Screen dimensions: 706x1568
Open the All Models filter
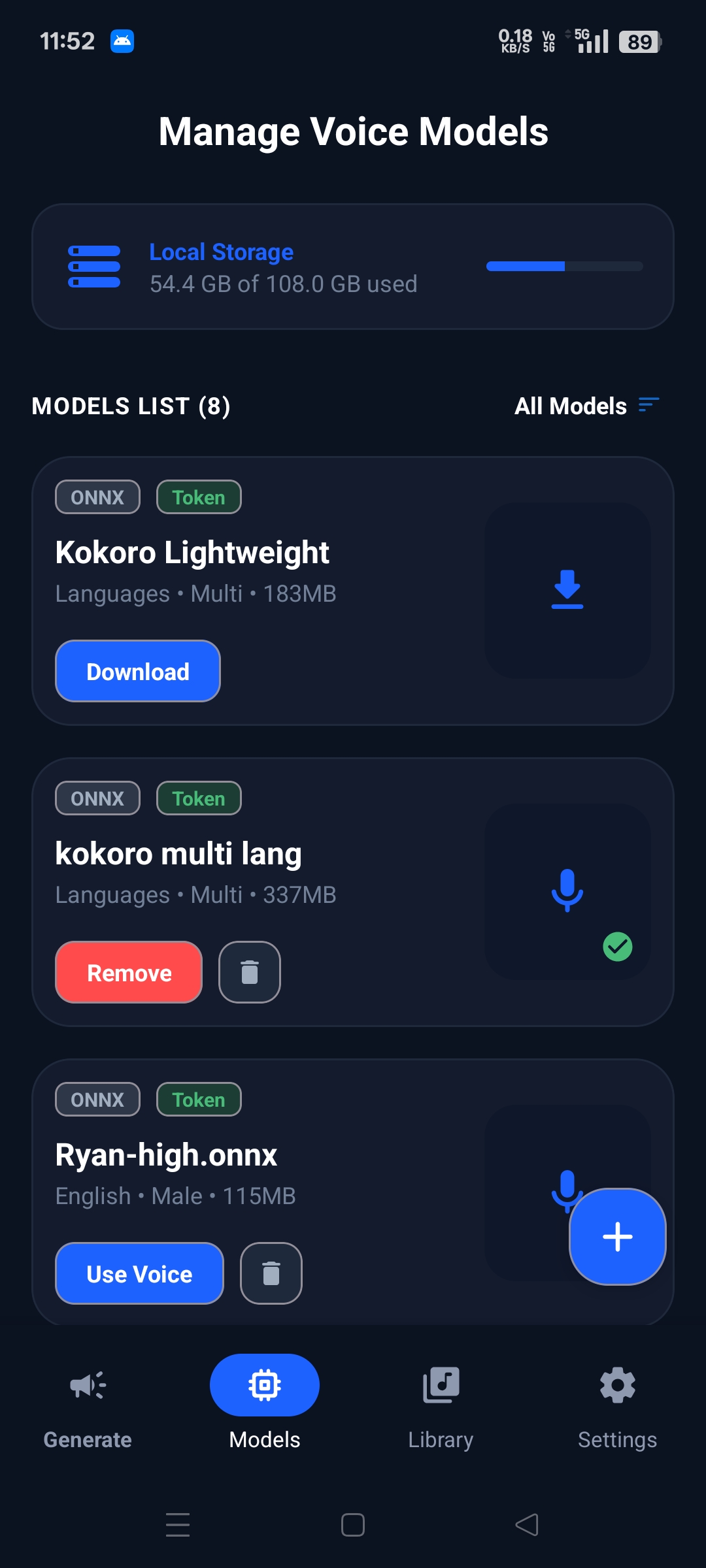click(586, 406)
